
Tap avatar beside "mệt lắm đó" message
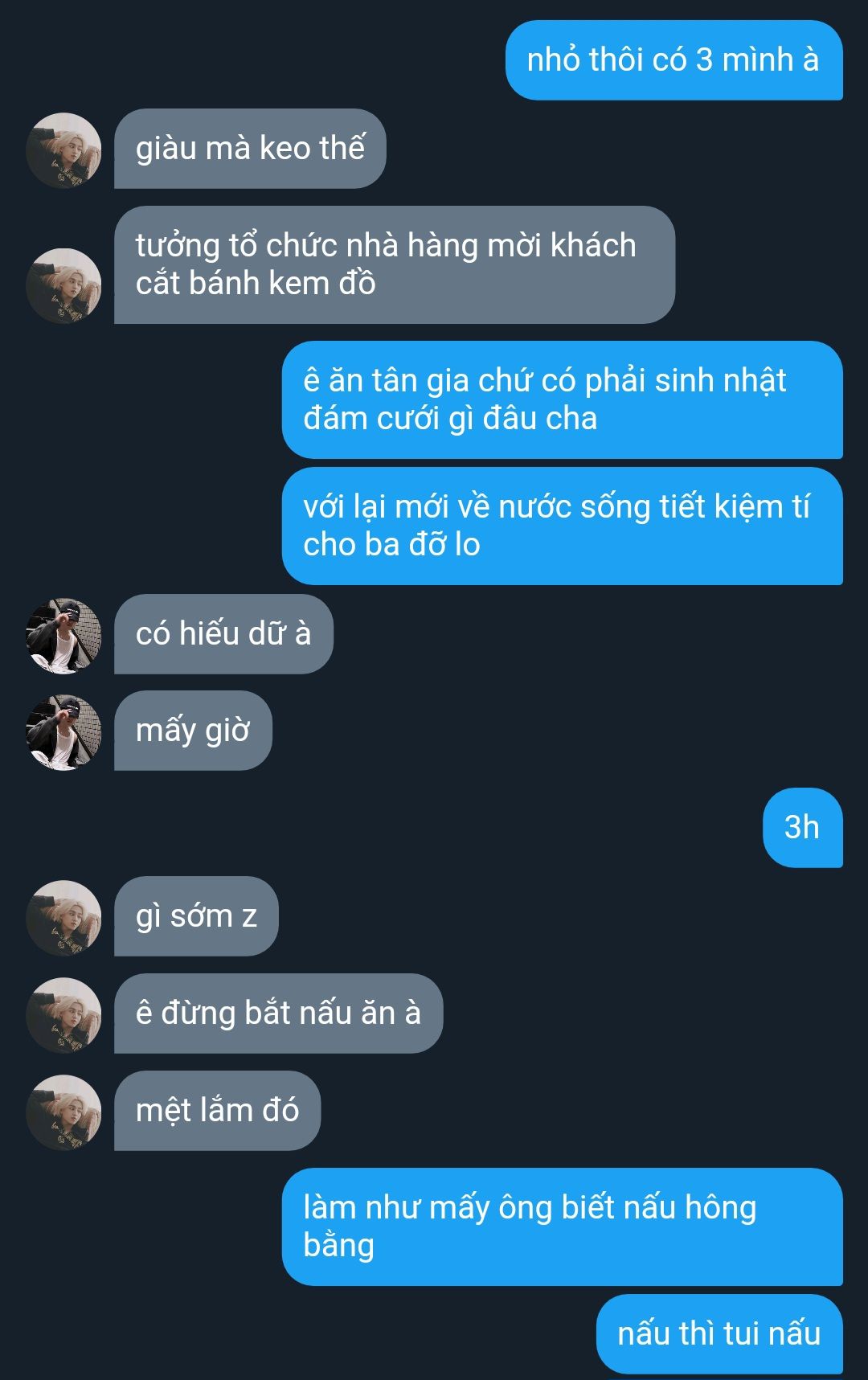(63, 1112)
